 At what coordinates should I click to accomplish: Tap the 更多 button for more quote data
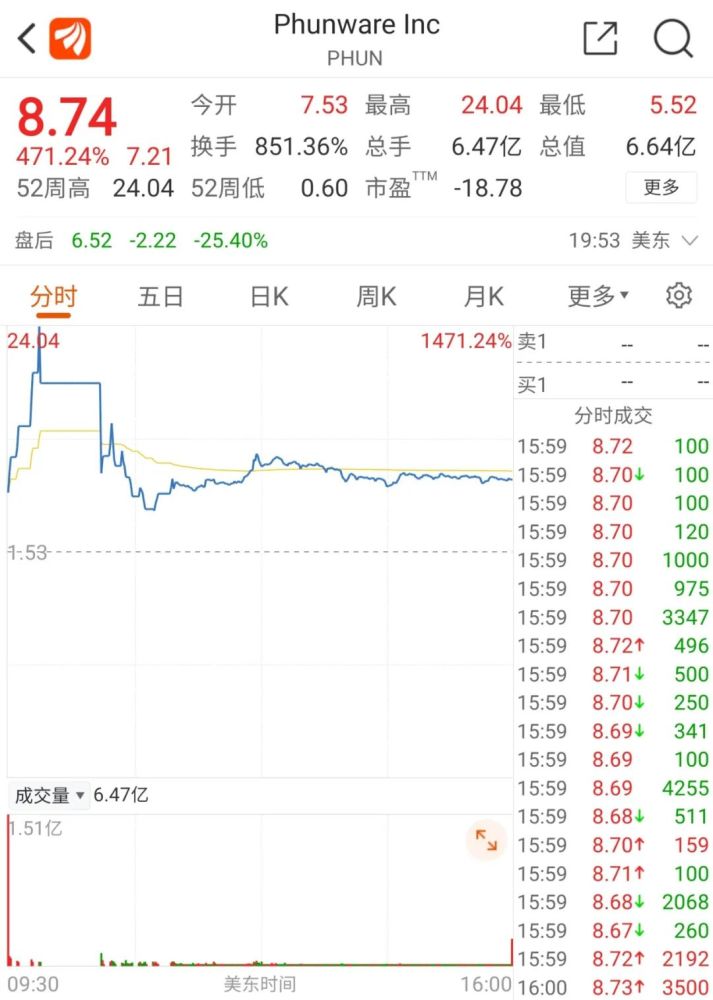click(661, 187)
